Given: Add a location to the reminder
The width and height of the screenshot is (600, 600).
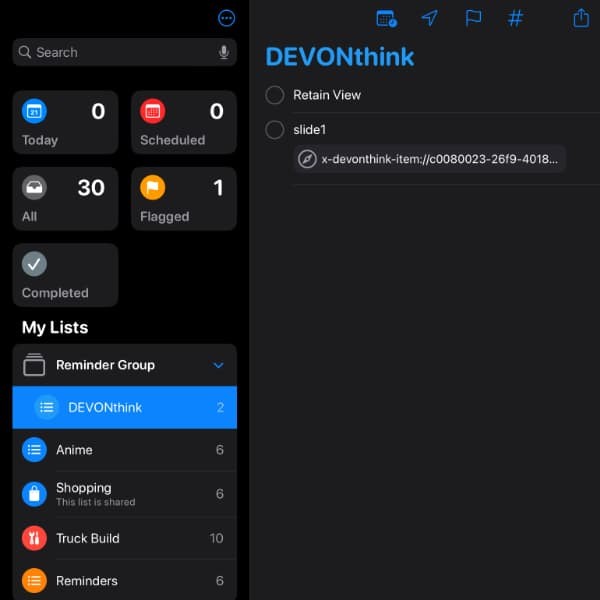Looking at the screenshot, I should [x=430, y=18].
